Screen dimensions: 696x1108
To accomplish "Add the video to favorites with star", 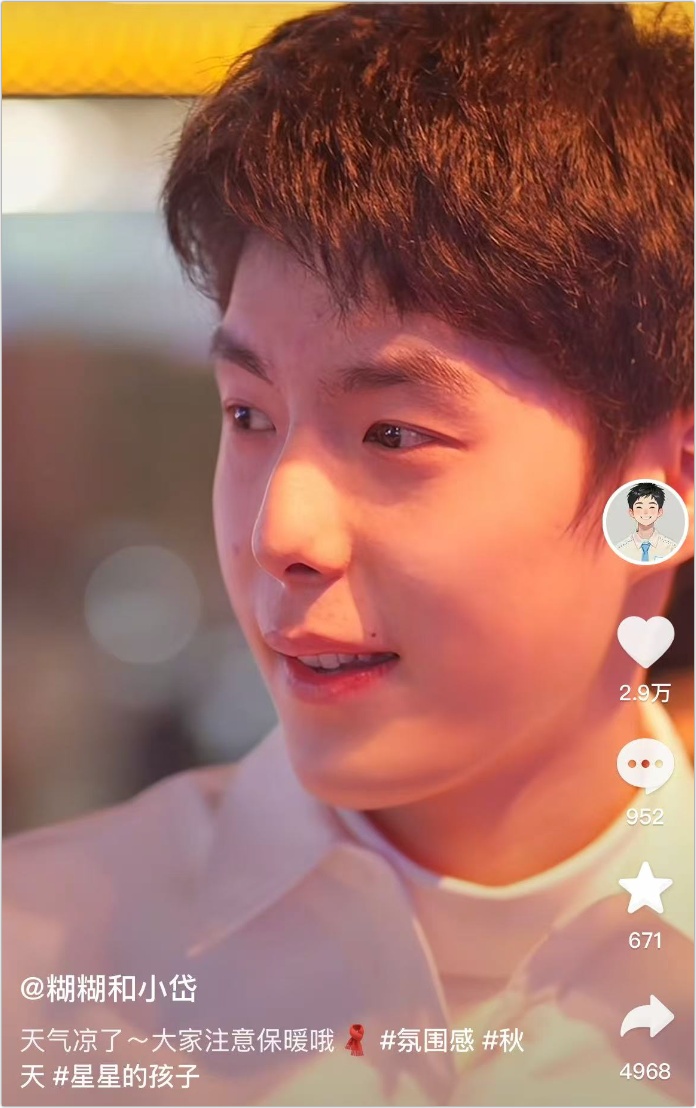I will click(645, 888).
